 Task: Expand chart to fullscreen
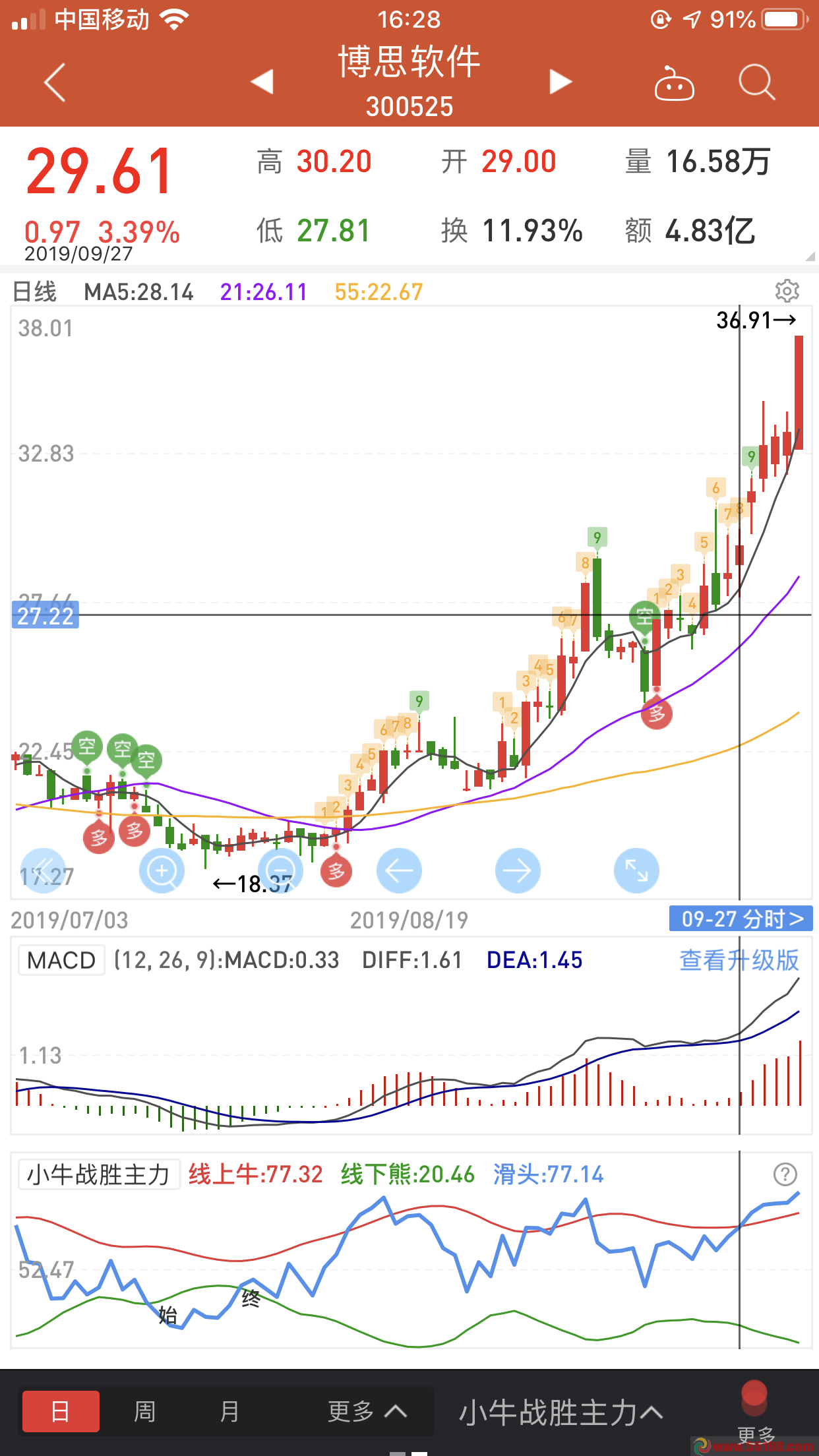click(636, 870)
